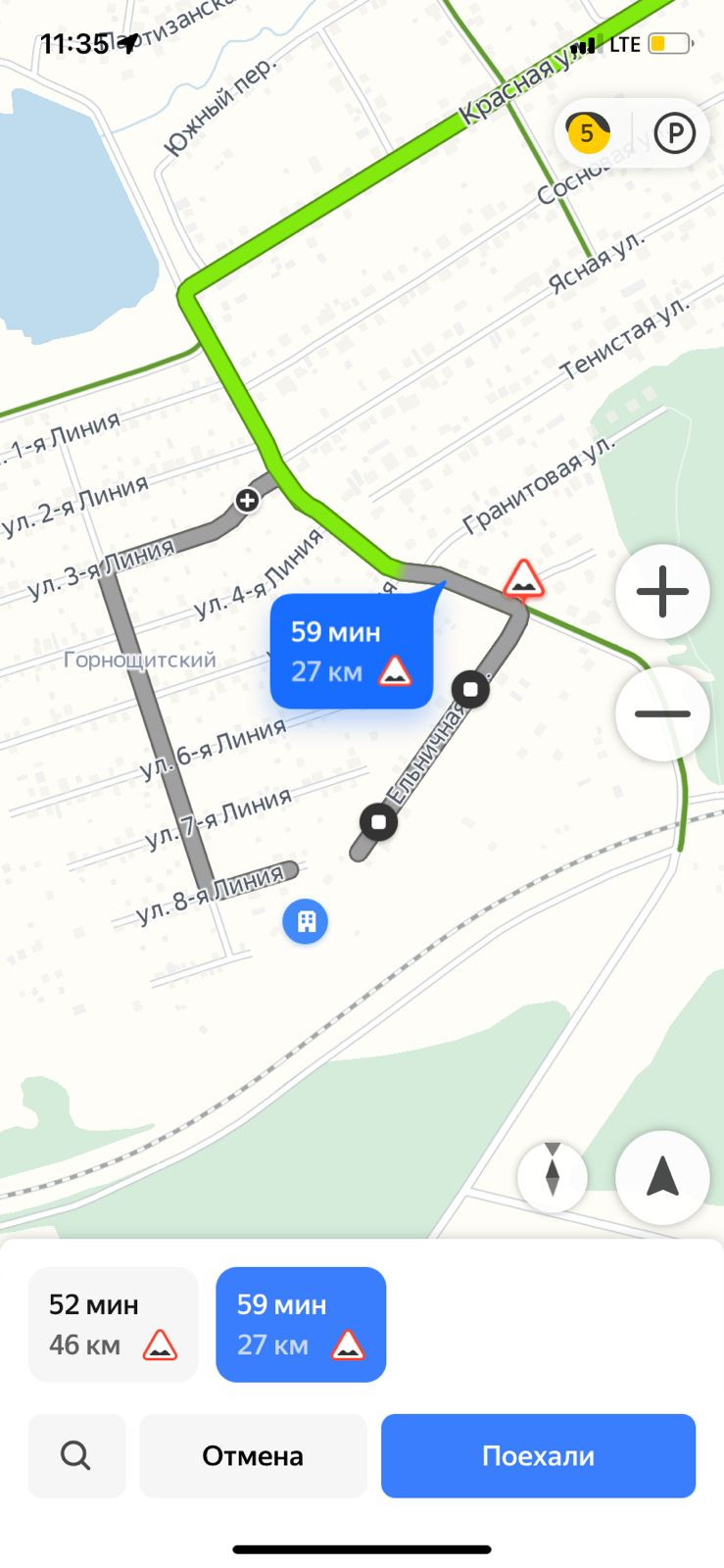724x1568 pixels.
Task: Zoom out with the minus button
Action: [x=662, y=713]
